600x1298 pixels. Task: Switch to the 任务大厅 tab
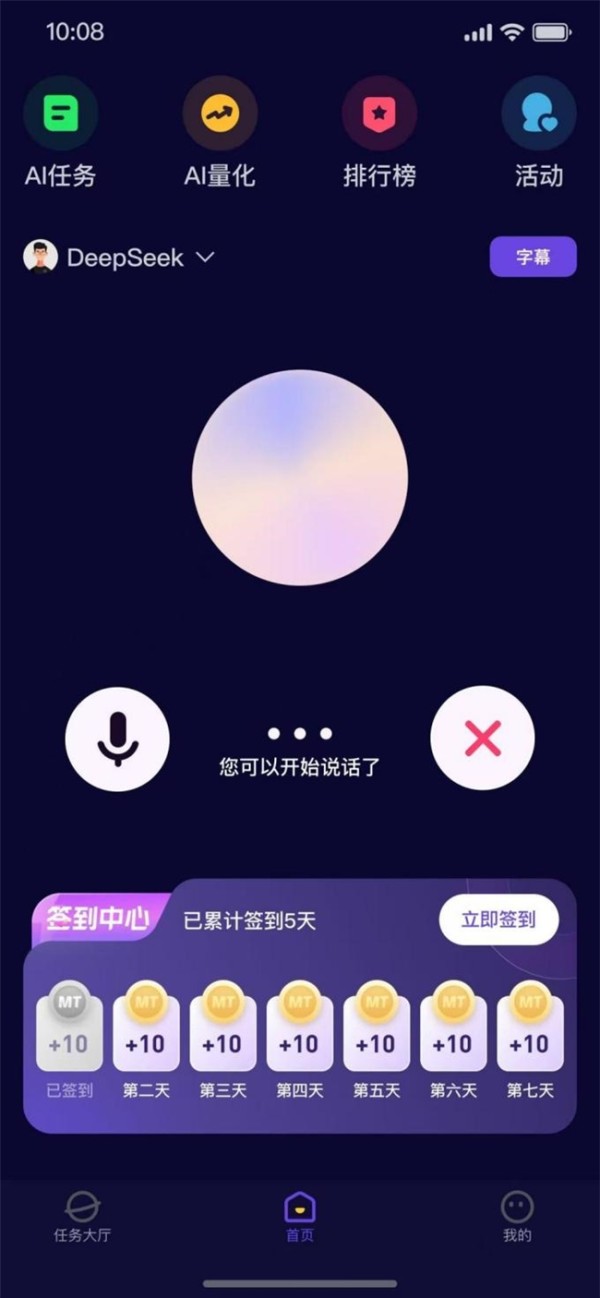pyautogui.click(x=82, y=1216)
